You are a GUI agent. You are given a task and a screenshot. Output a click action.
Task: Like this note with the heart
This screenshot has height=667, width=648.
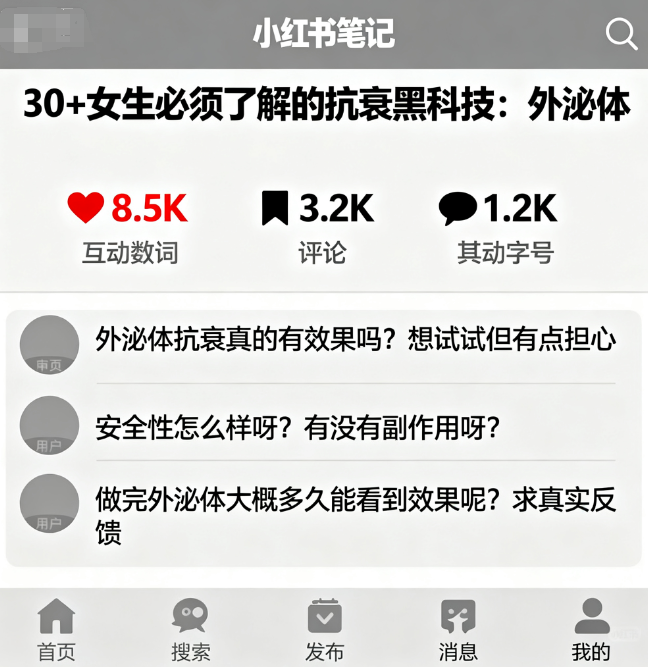coord(86,208)
